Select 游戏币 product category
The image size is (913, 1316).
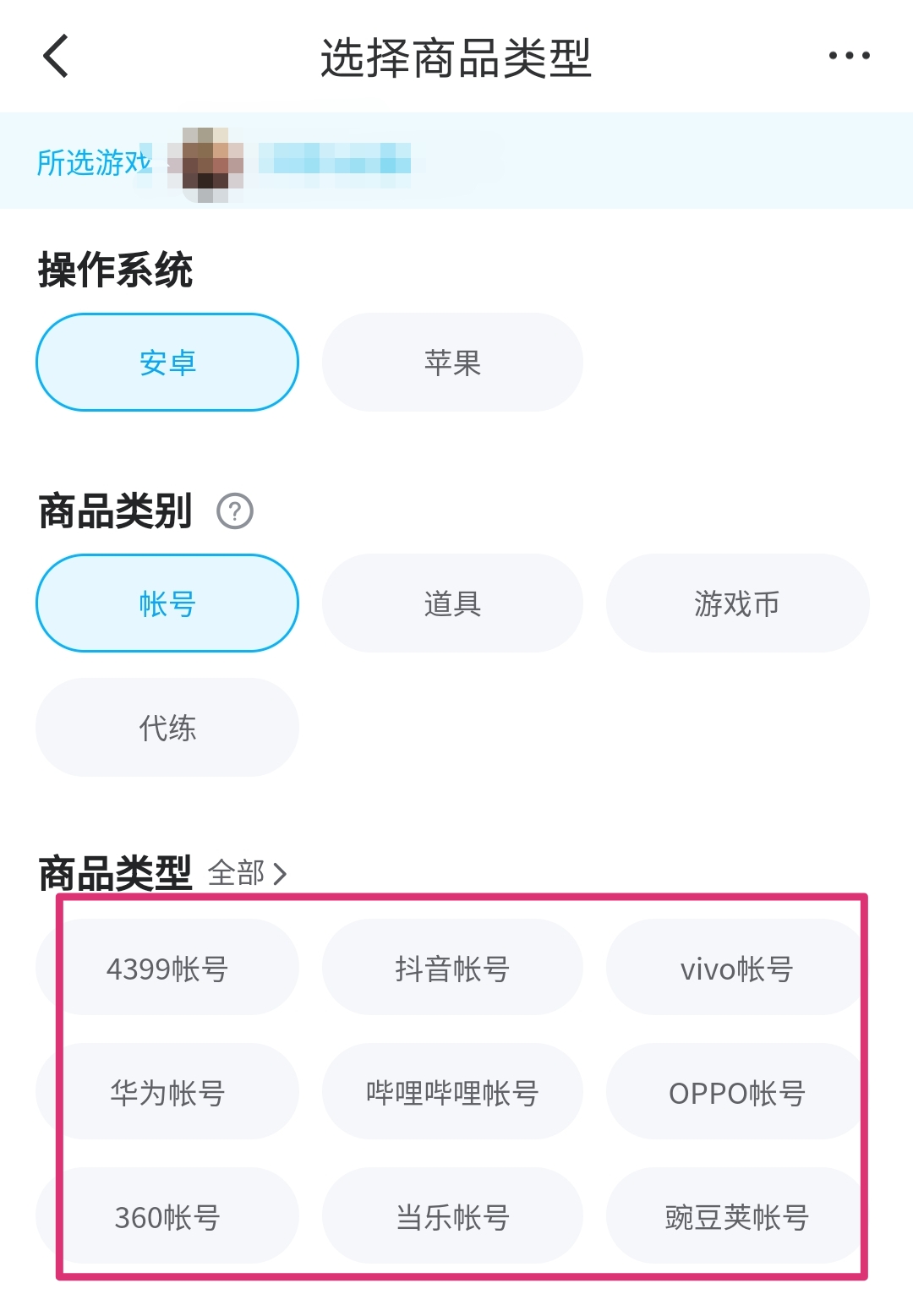pos(736,603)
